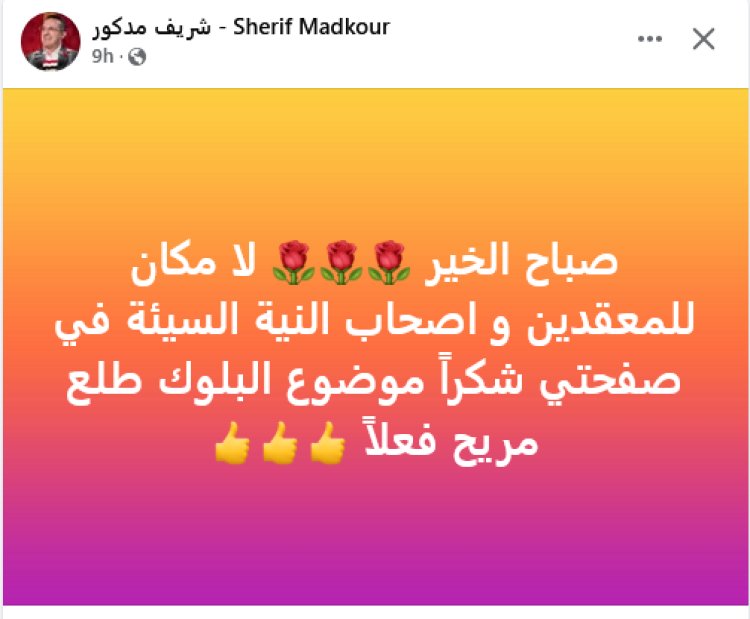The width and height of the screenshot is (750, 619).
Task: Dismiss the post with the X button
Action: click(704, 39)
